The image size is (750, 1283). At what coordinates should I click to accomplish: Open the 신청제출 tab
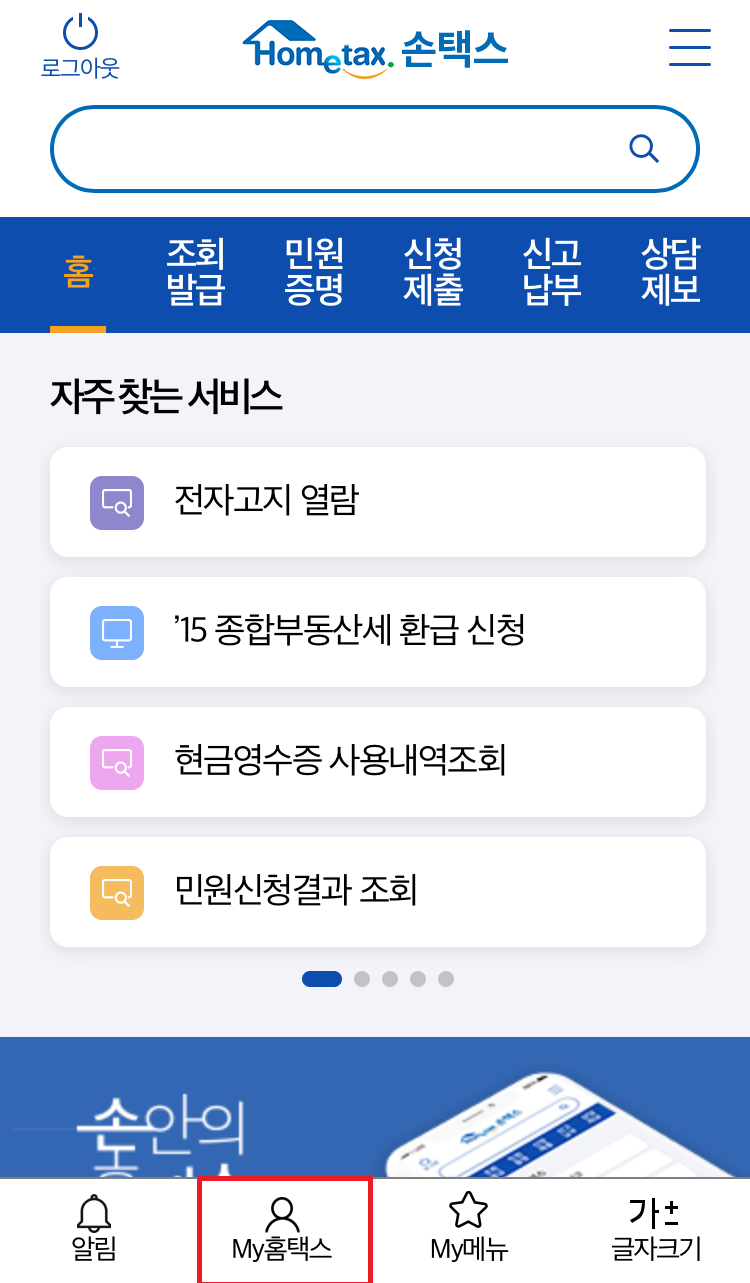(x=433, y=271)
